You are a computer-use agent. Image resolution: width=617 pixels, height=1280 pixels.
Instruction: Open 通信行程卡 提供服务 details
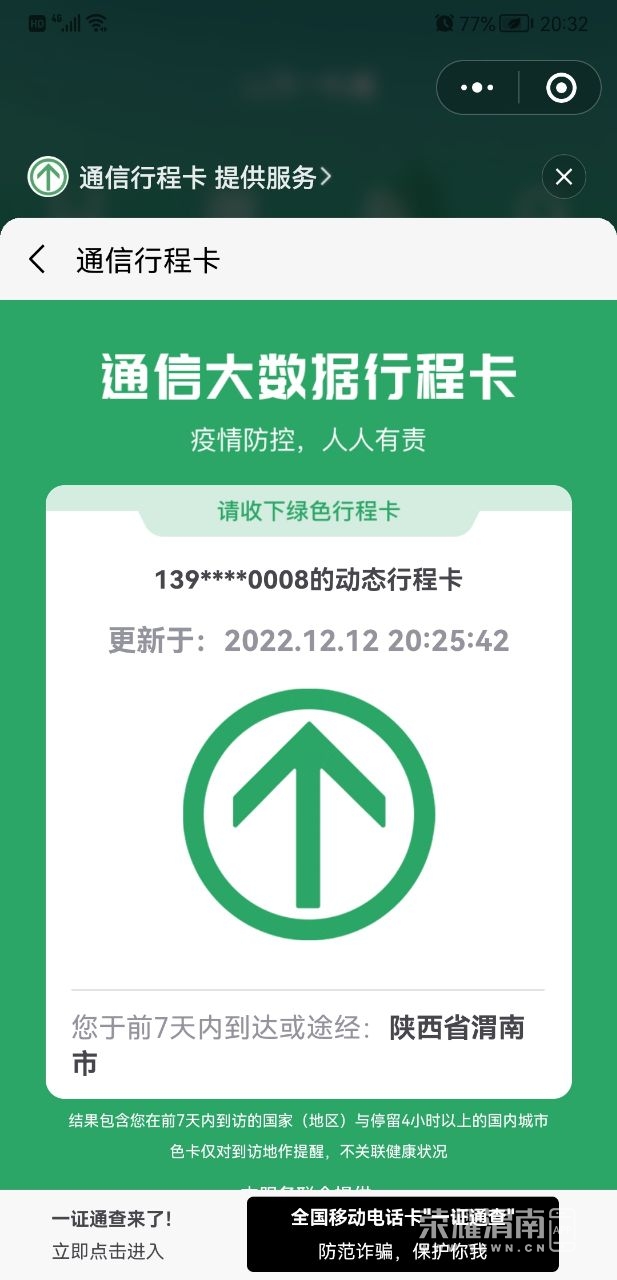pyautogui.click(x=204, y=177)
